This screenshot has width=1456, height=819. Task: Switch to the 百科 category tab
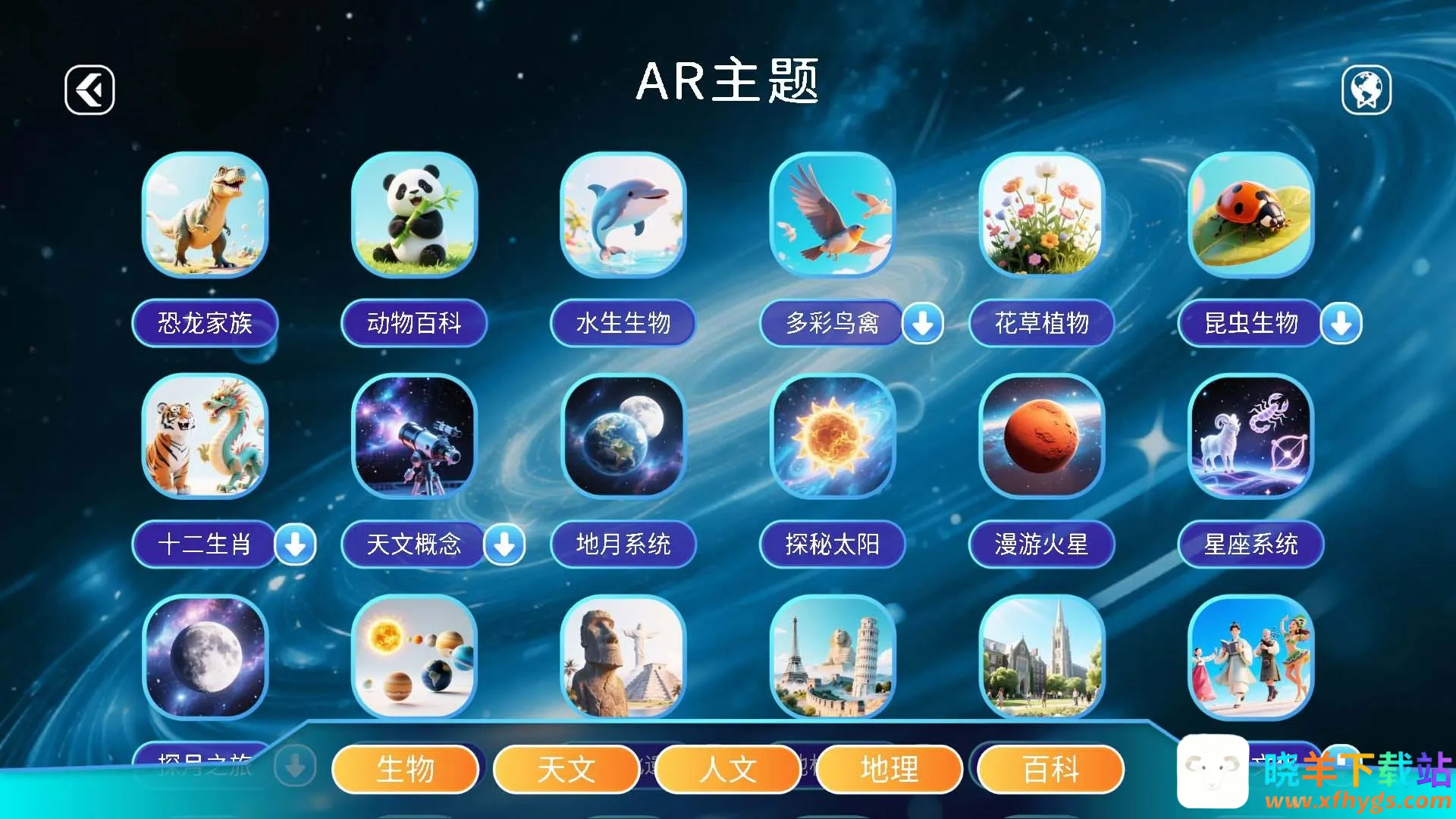1050,770
